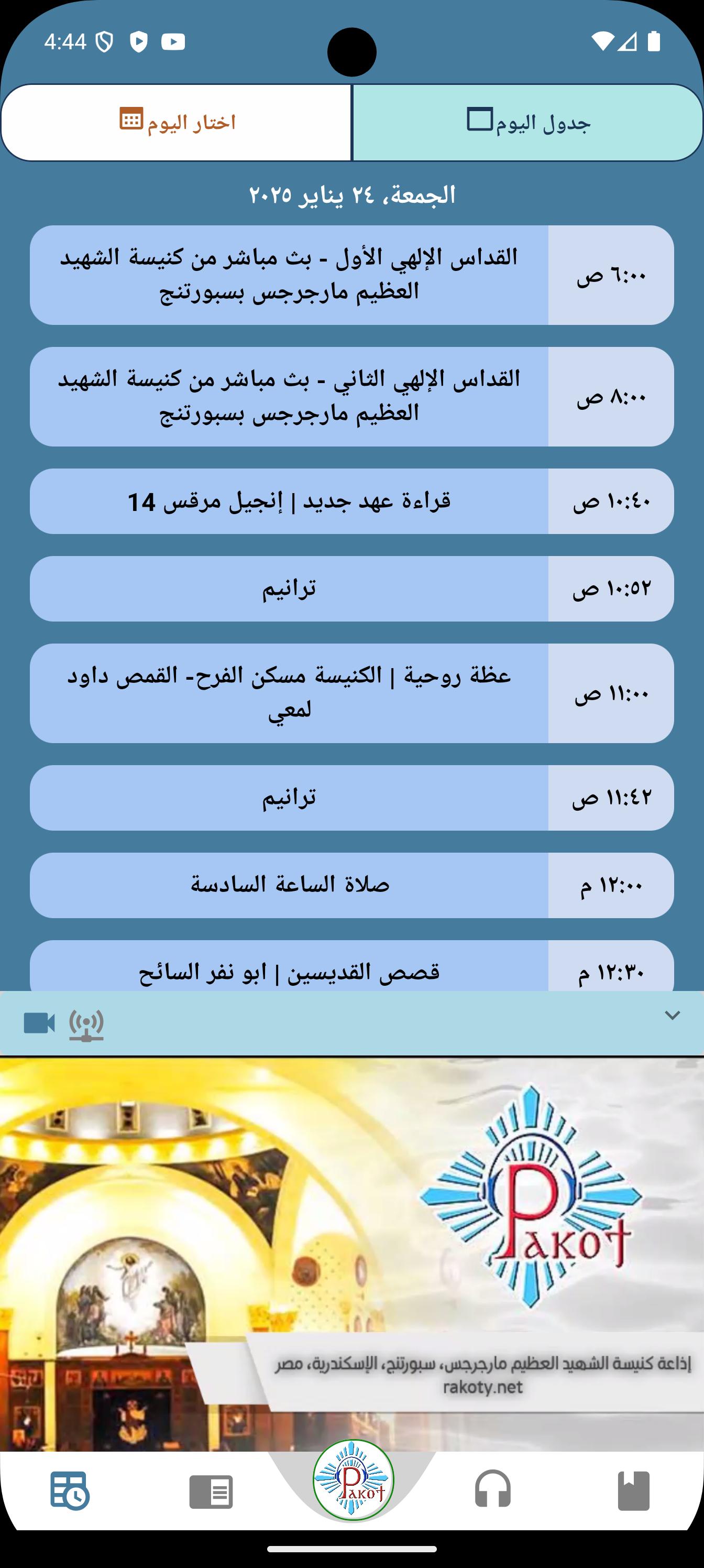Switch to the اختار اليوم tab
This screenshot has width=704, height=1568.
[x=177, y=122]
